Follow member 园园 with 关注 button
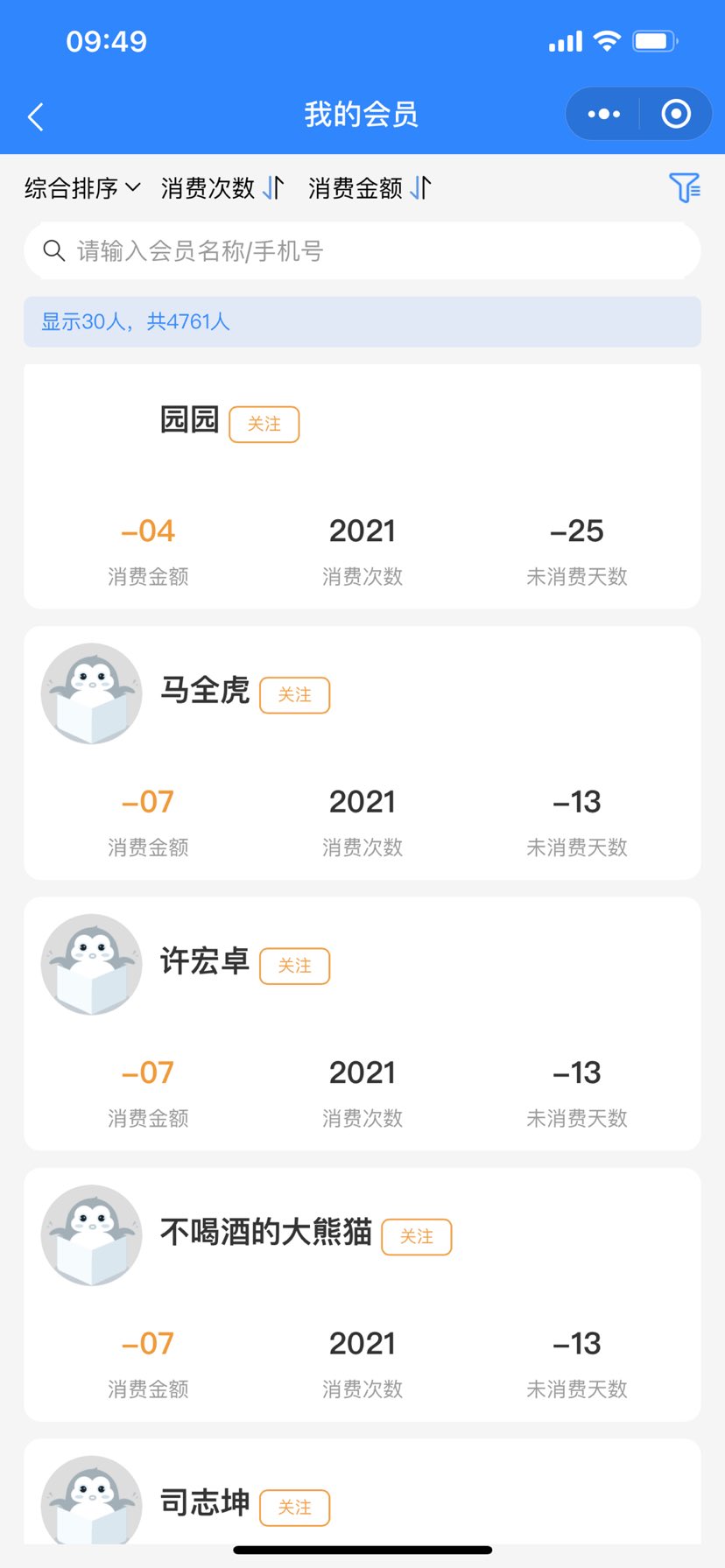Viewport: 725px width, 1568px height. click(x=264, y=425)
